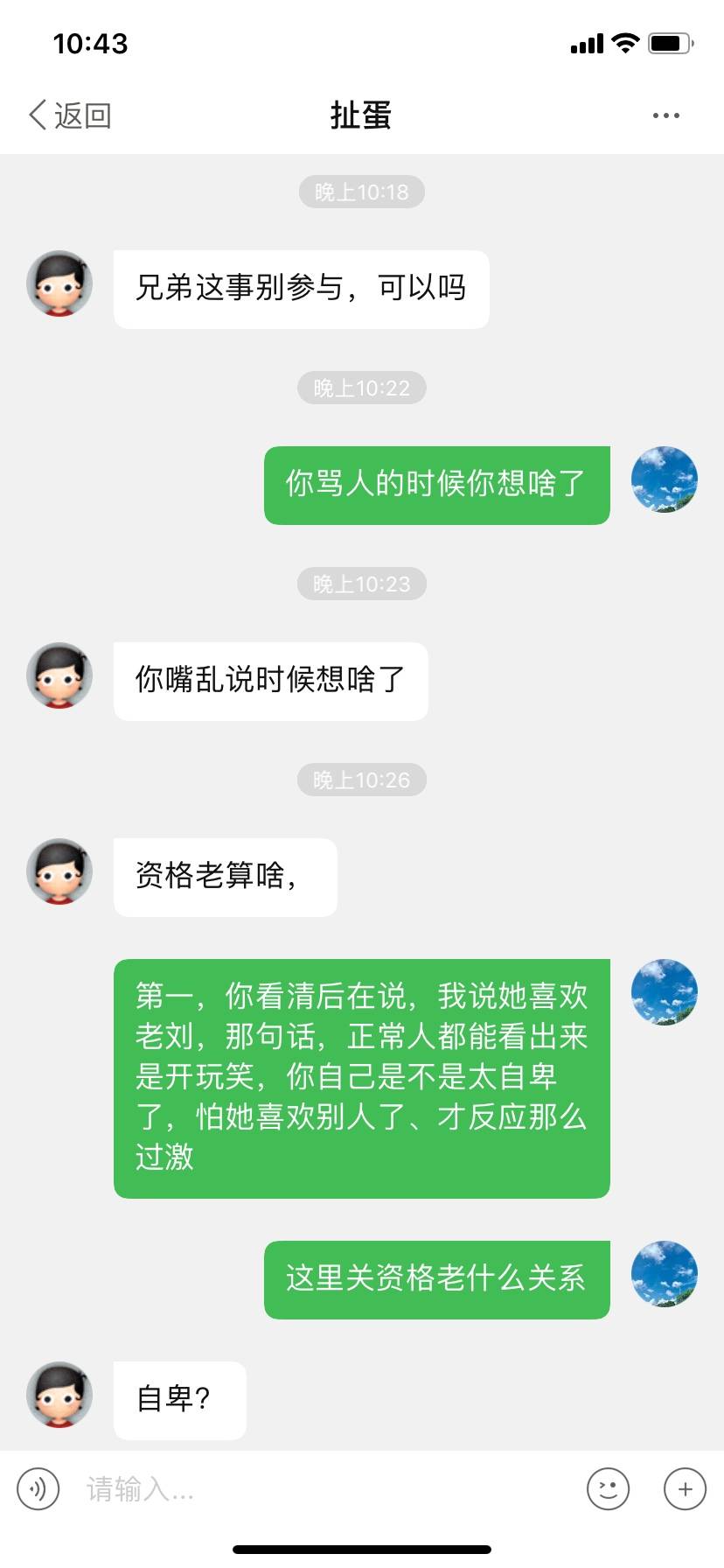Focus the 请输入 message field
724x1568 pixels.
tap(324, 1488)
